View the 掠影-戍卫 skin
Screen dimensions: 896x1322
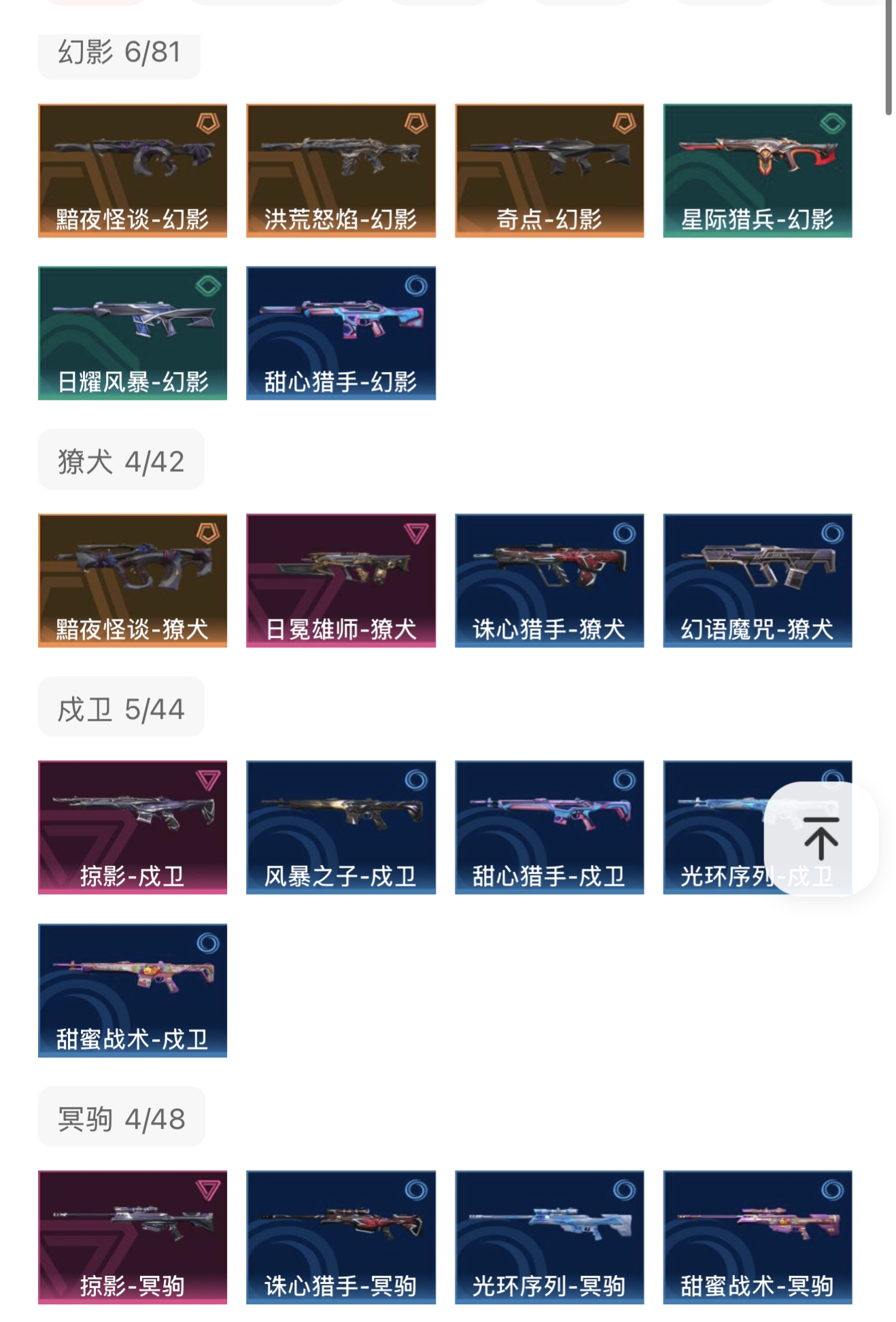pyautogui.click(x=133, y=827)
